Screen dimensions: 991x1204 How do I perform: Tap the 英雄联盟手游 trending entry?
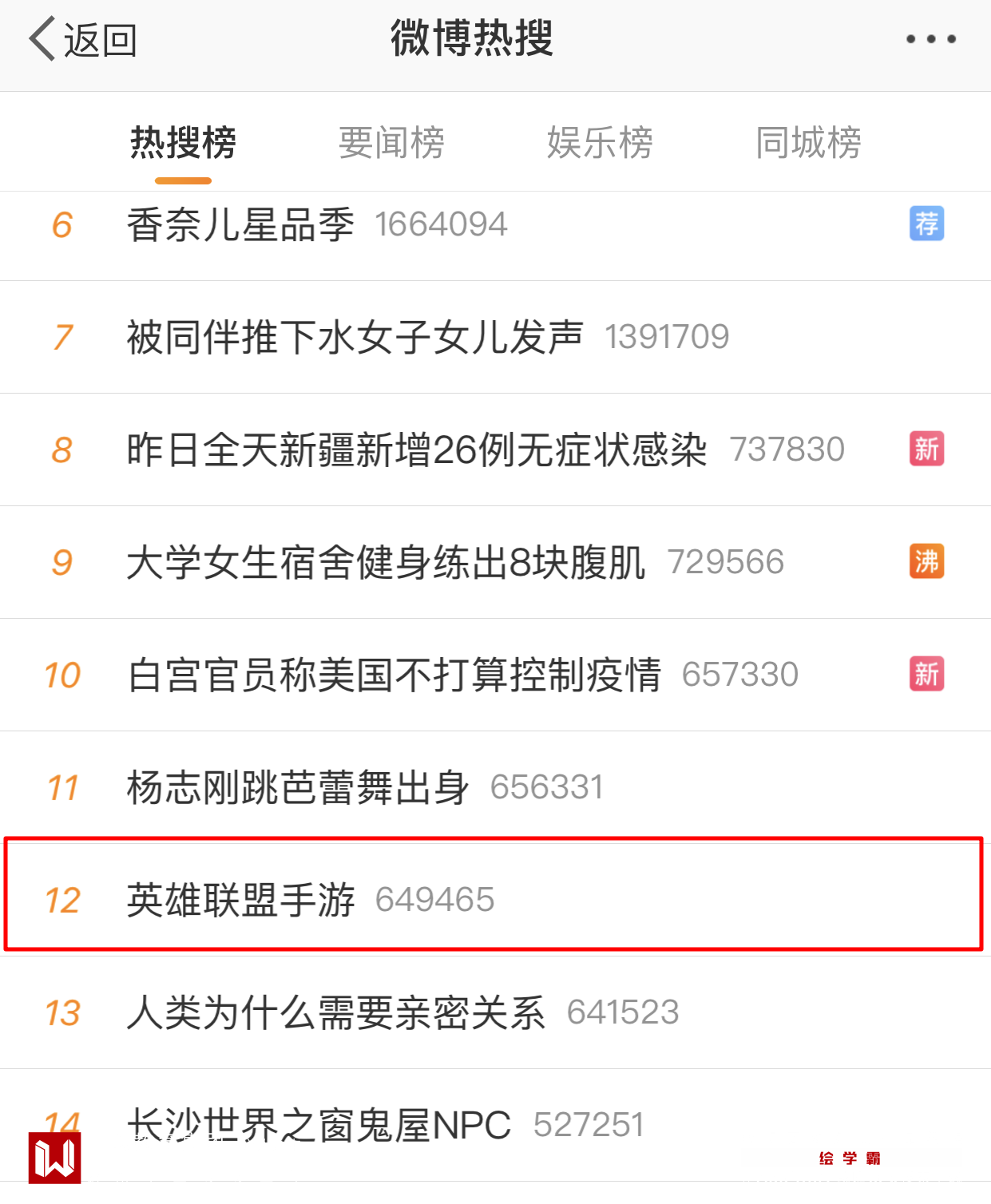(x=240, y=901)
